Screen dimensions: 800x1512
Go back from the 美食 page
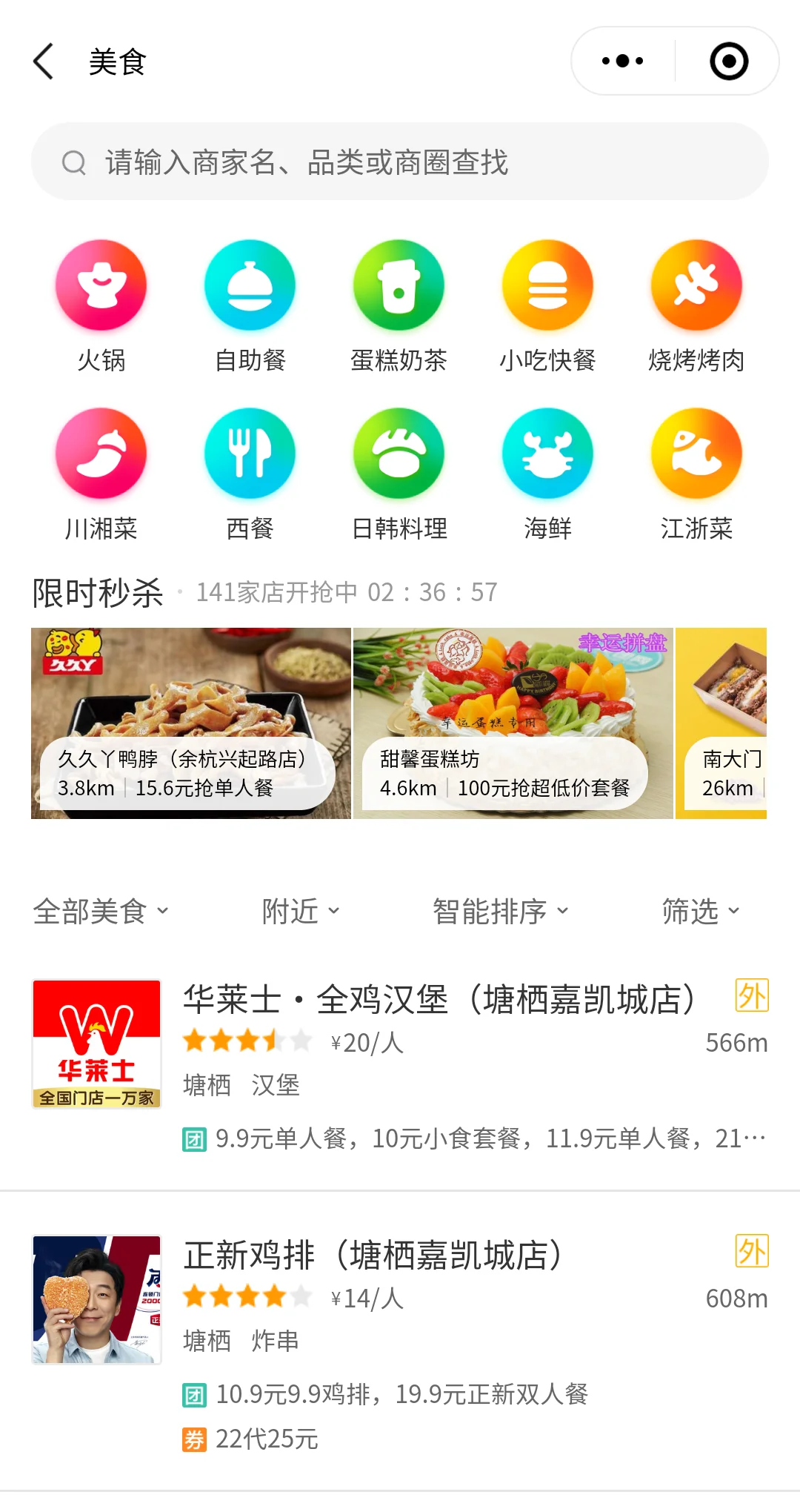point(44,62)
